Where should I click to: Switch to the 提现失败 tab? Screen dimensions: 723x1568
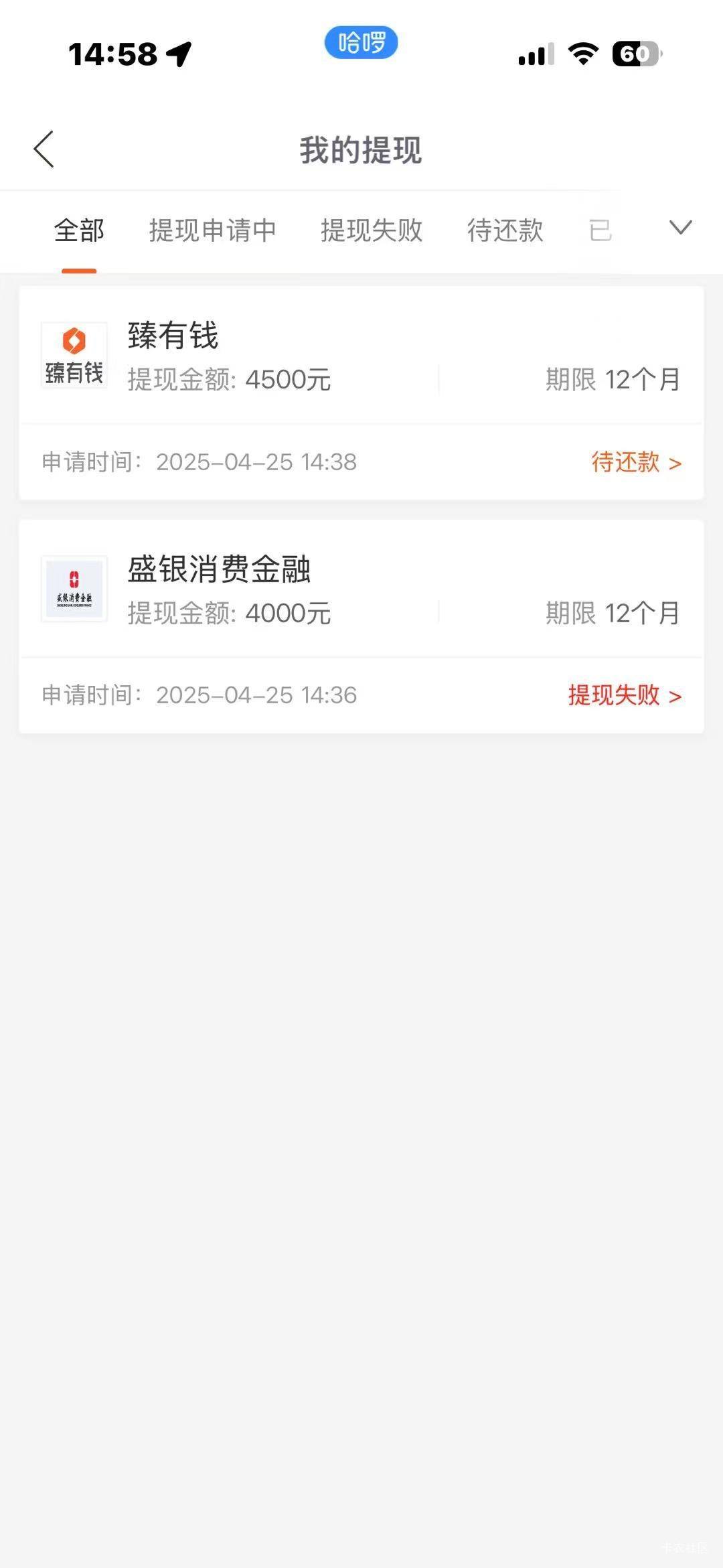[x=372, y=230]
